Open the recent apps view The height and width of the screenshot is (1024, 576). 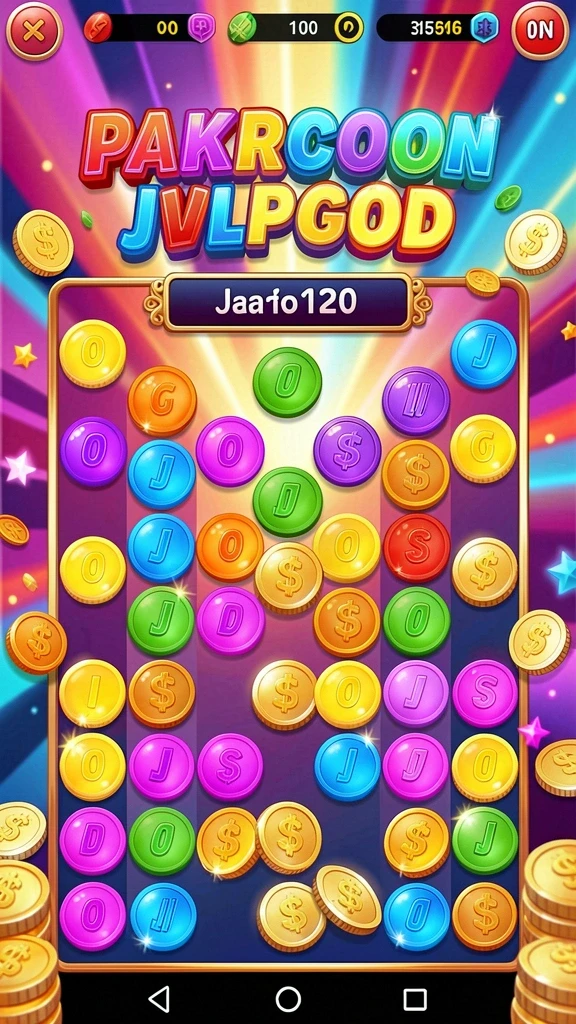pyautogui.click(x=415, y=999)
